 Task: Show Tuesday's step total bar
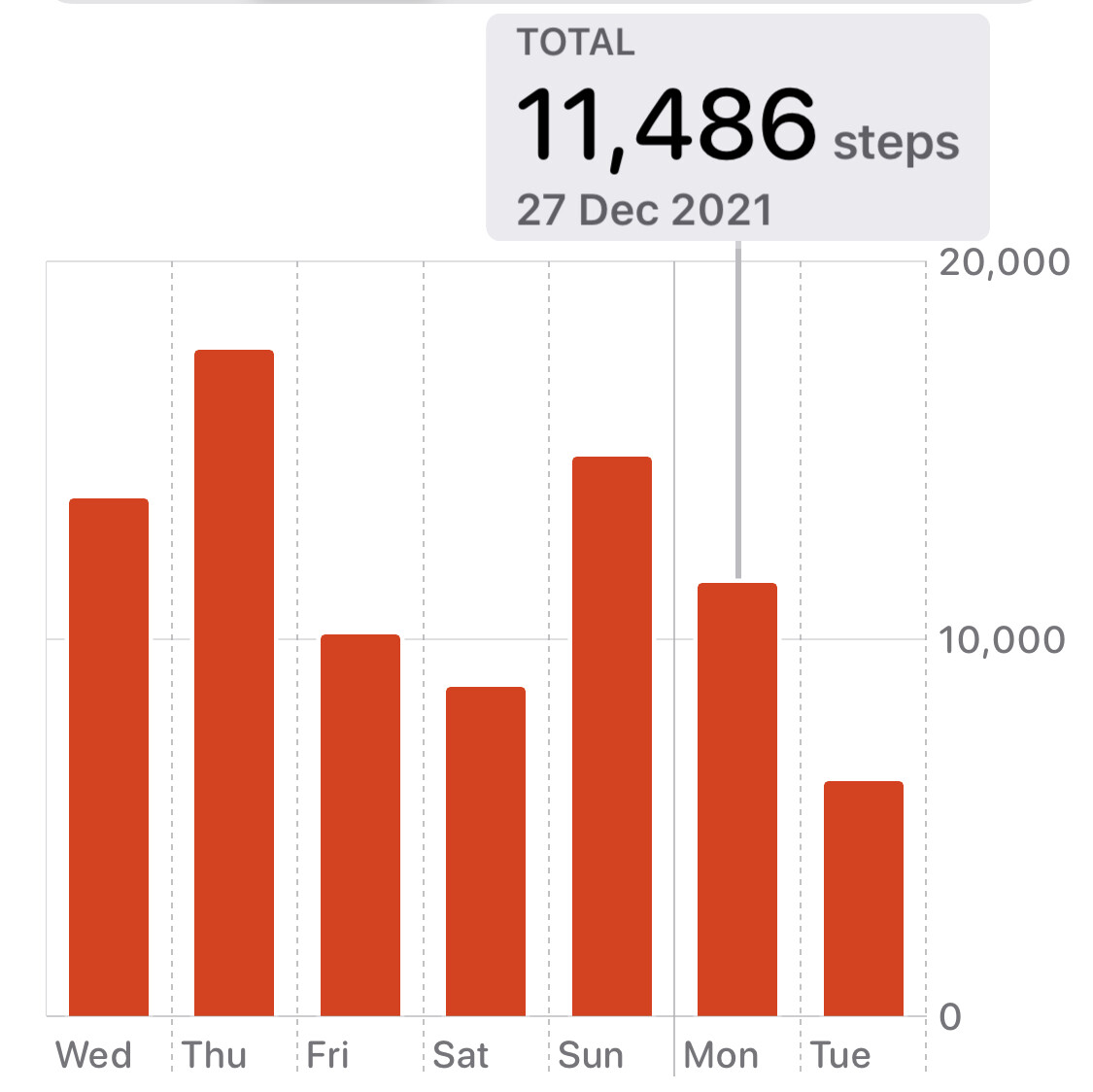pos(864,899)
